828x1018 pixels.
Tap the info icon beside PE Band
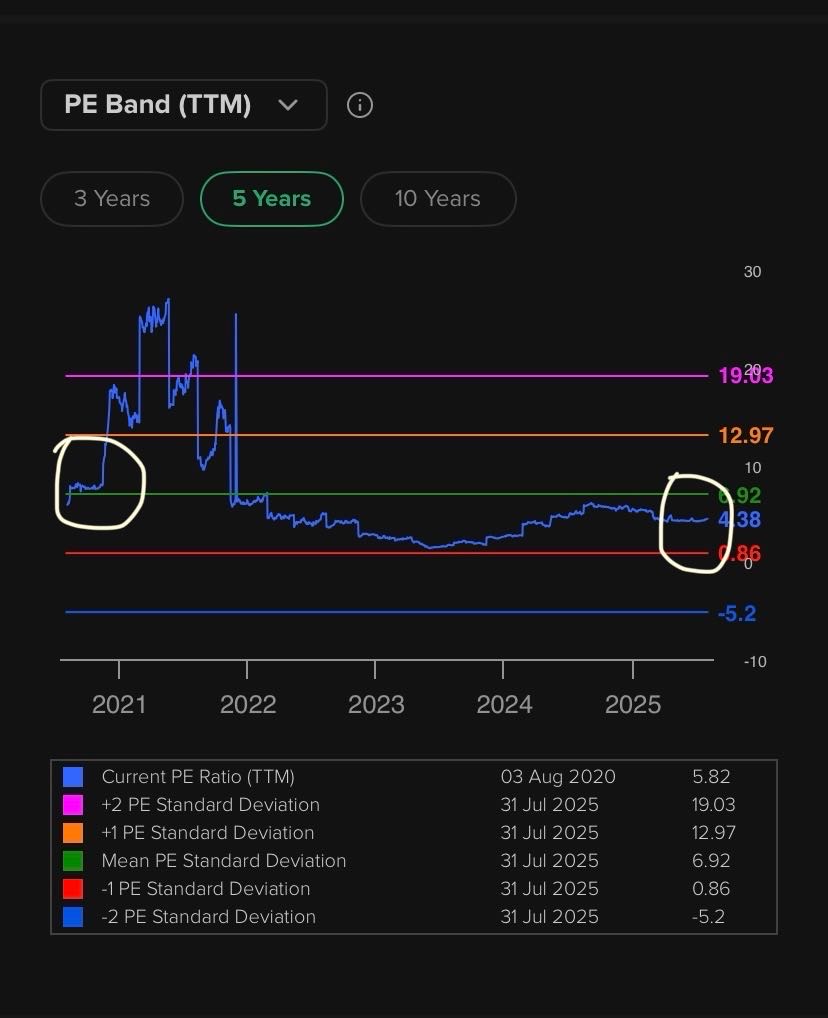point(360,105)
